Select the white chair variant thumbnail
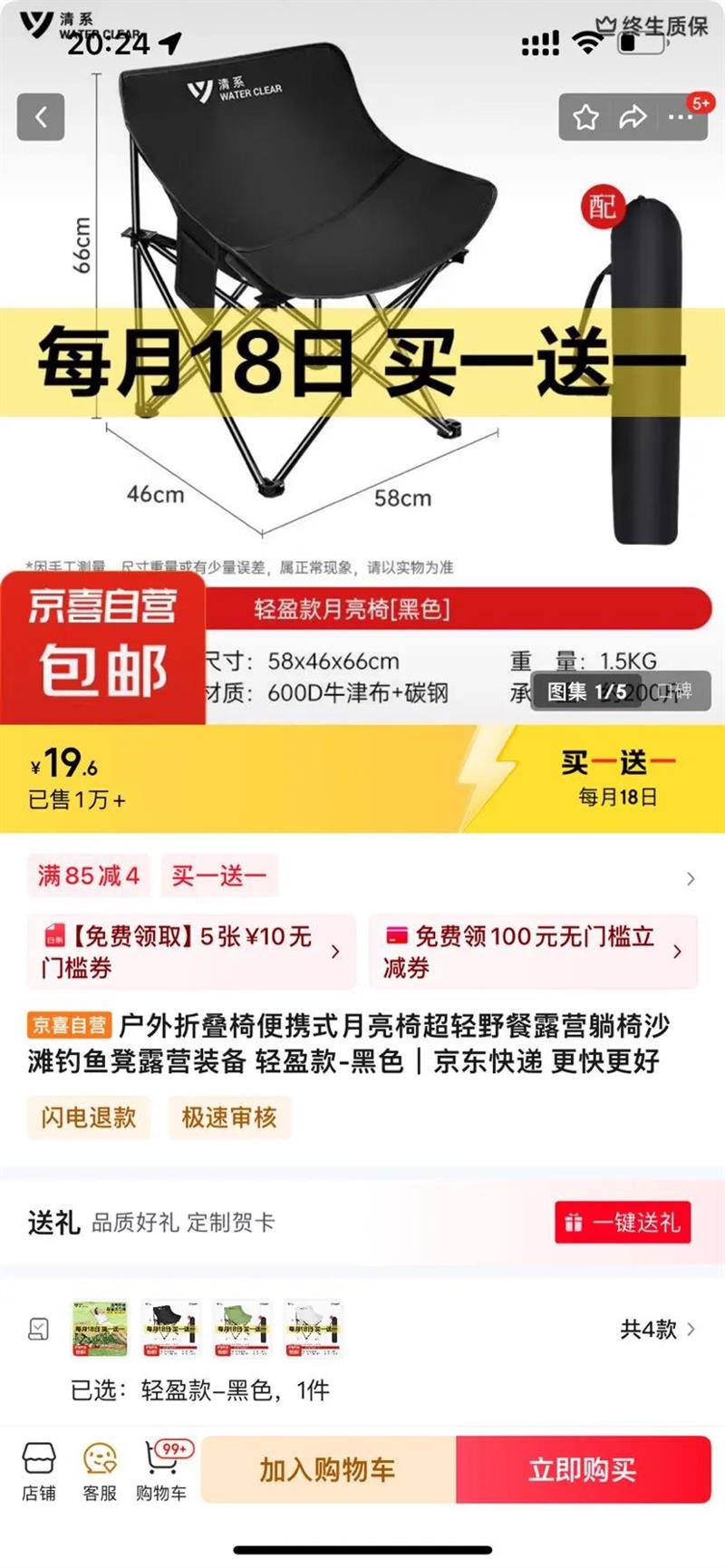 point(313,1329)
